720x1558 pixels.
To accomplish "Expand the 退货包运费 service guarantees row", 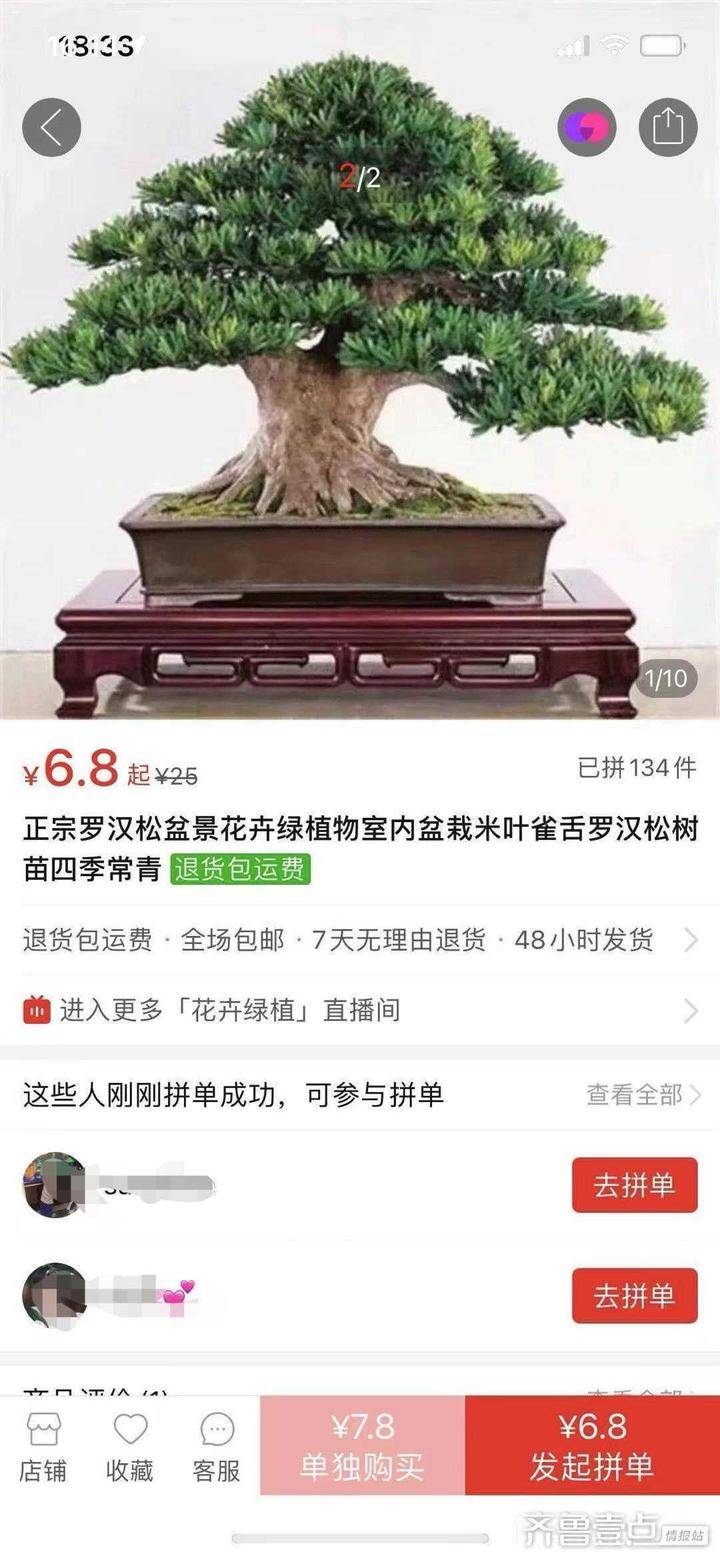I will coord(360,940).
